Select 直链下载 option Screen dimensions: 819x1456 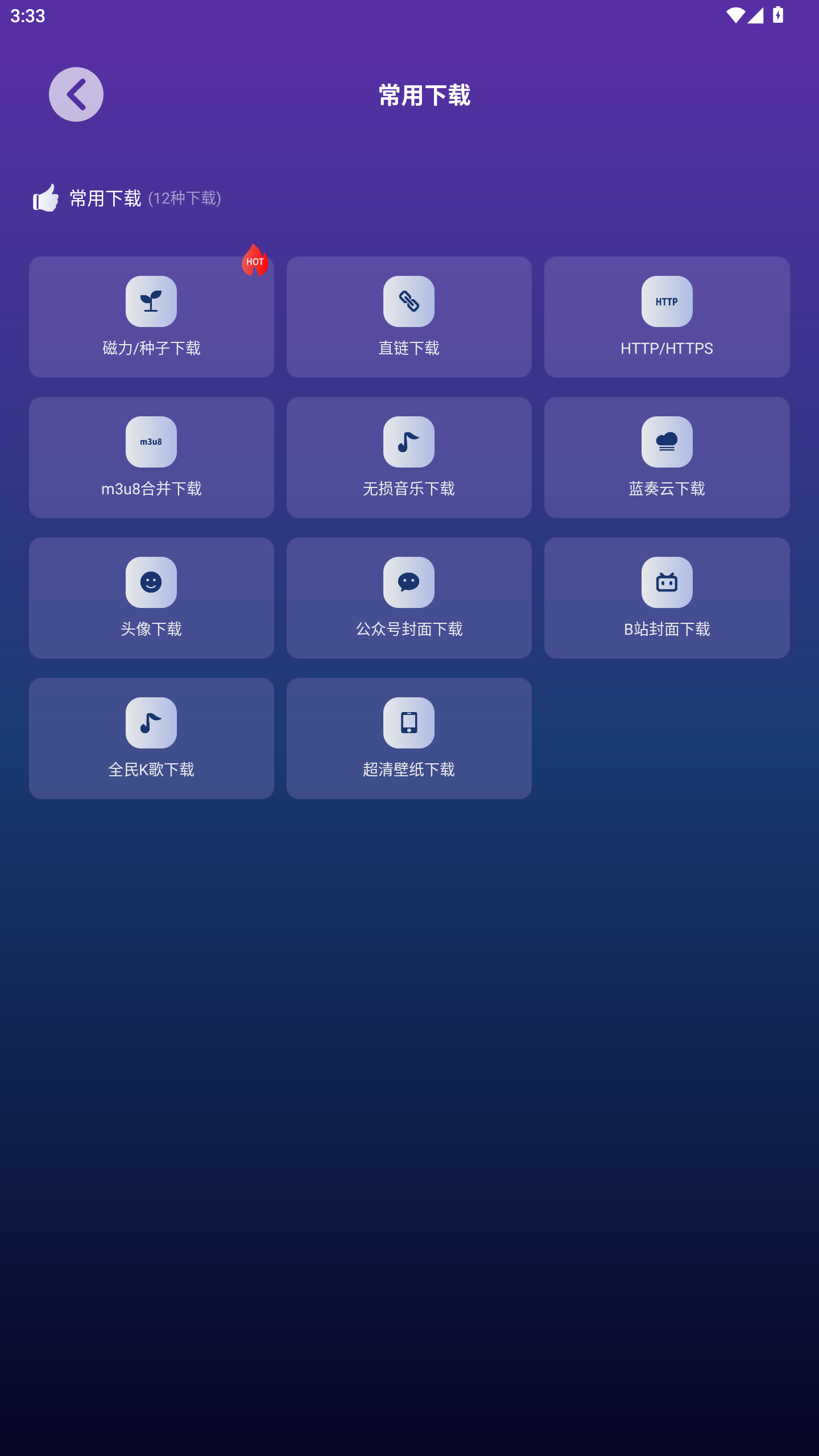click(409, 317)
